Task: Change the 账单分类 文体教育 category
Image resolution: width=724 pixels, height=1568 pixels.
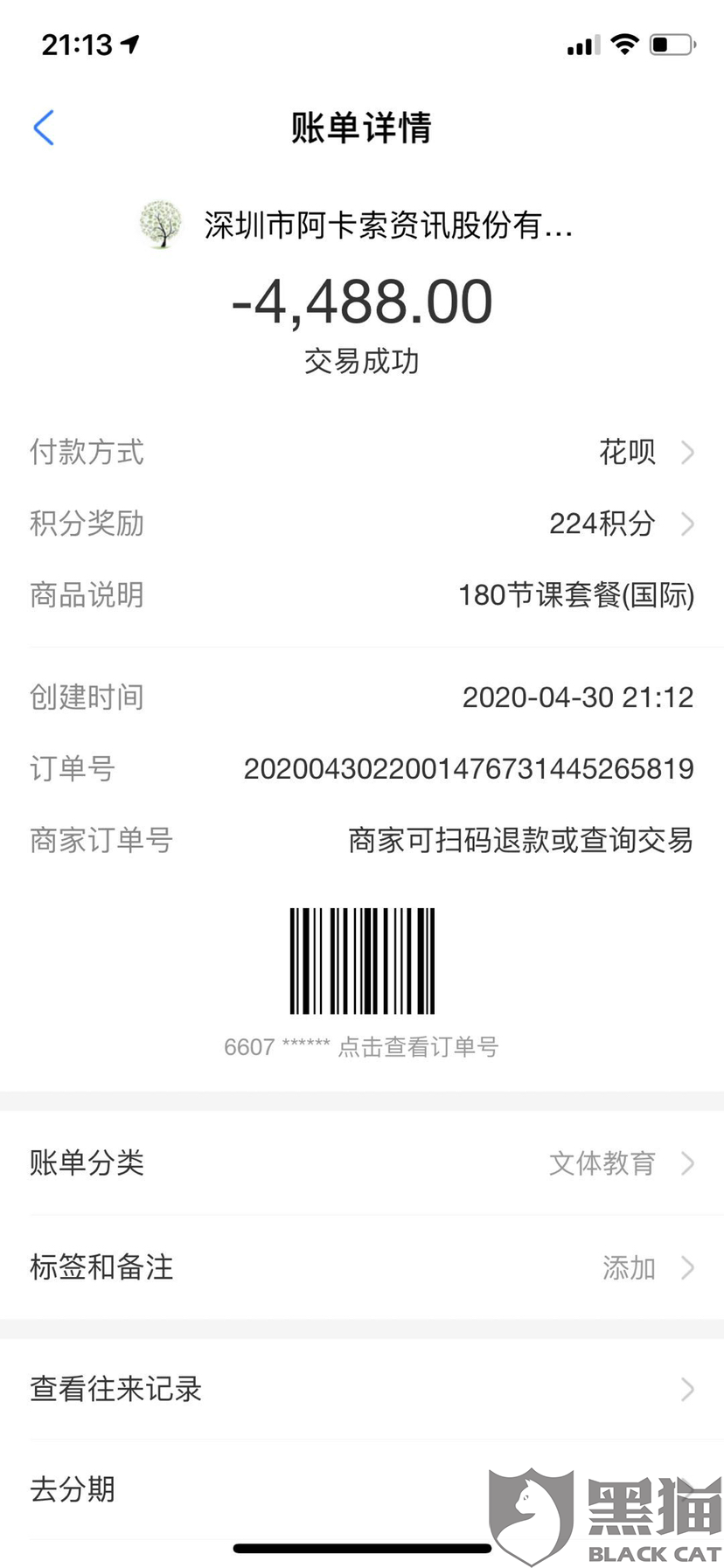Action: pos(362,1162)
